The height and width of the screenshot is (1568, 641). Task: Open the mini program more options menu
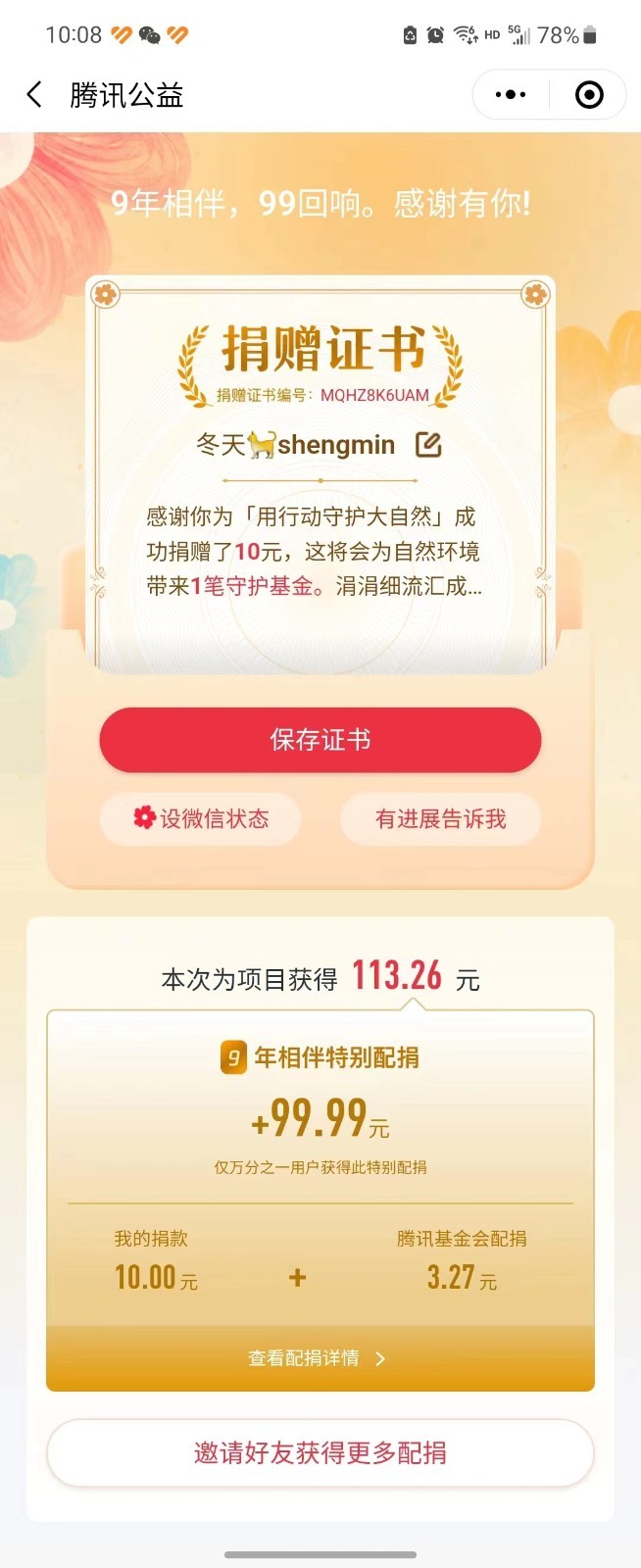511,95
